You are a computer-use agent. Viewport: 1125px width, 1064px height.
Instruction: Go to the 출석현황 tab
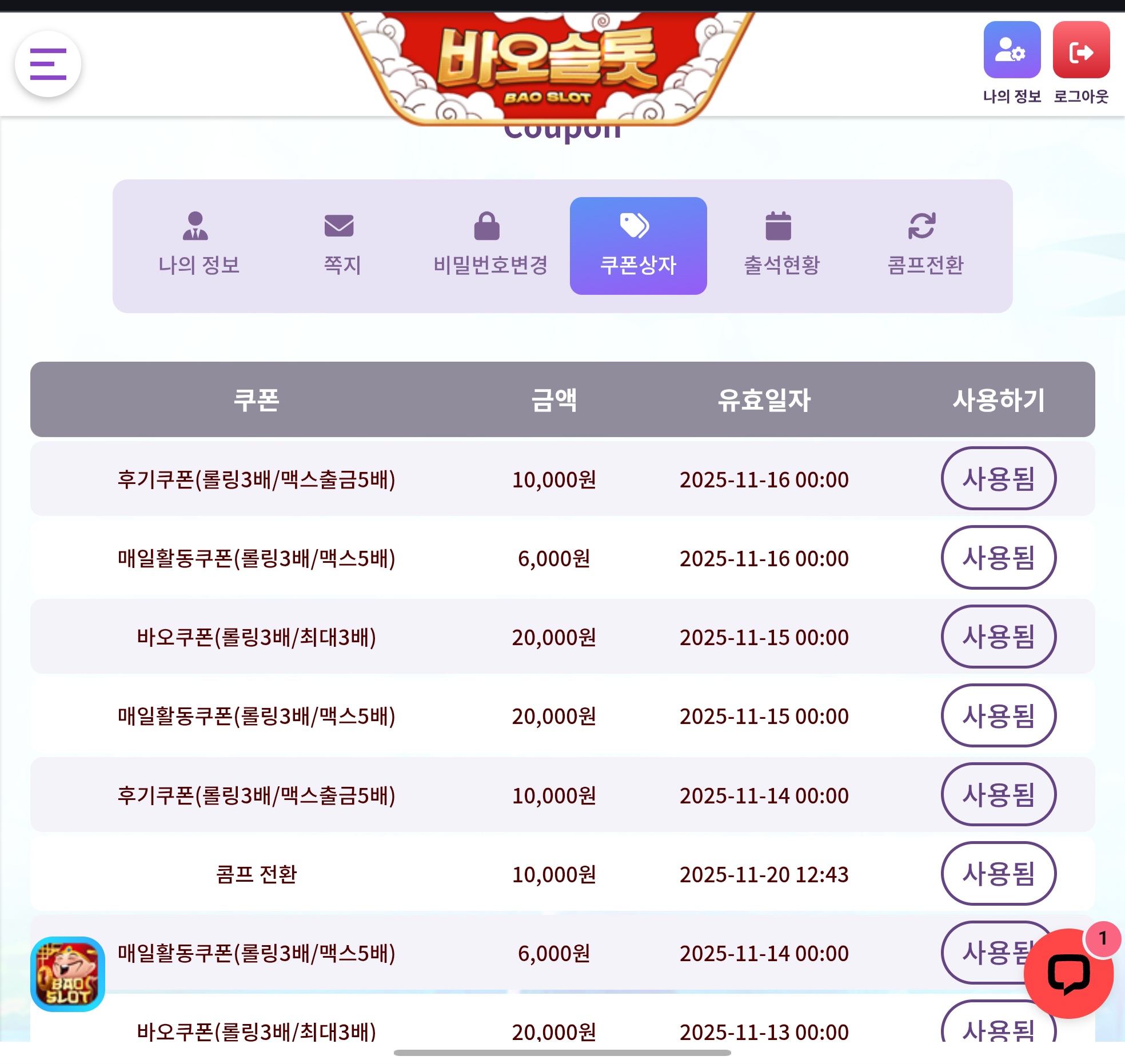pos(781,246)
